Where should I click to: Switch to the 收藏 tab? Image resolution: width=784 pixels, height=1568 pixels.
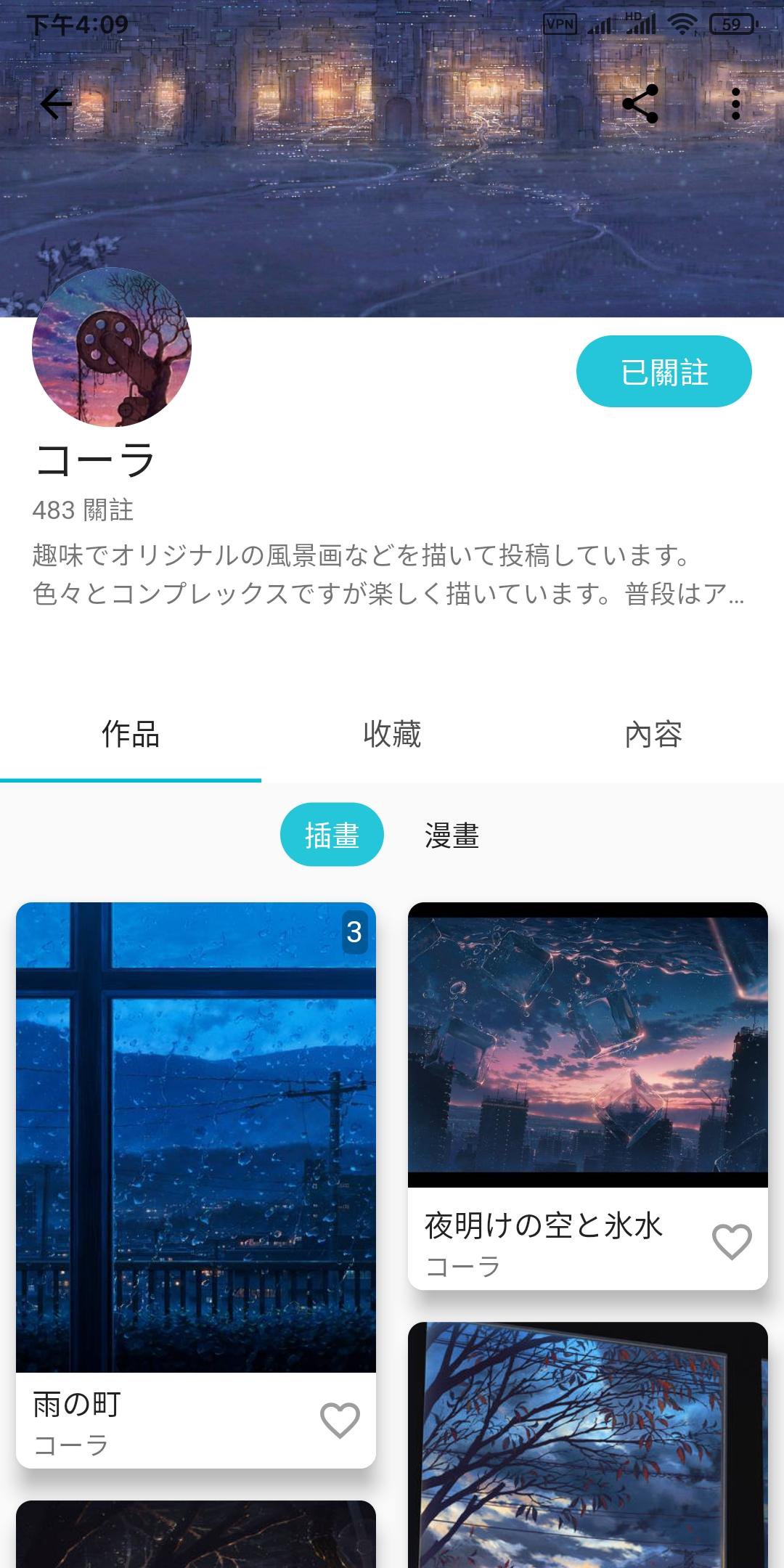coord(392,735)
